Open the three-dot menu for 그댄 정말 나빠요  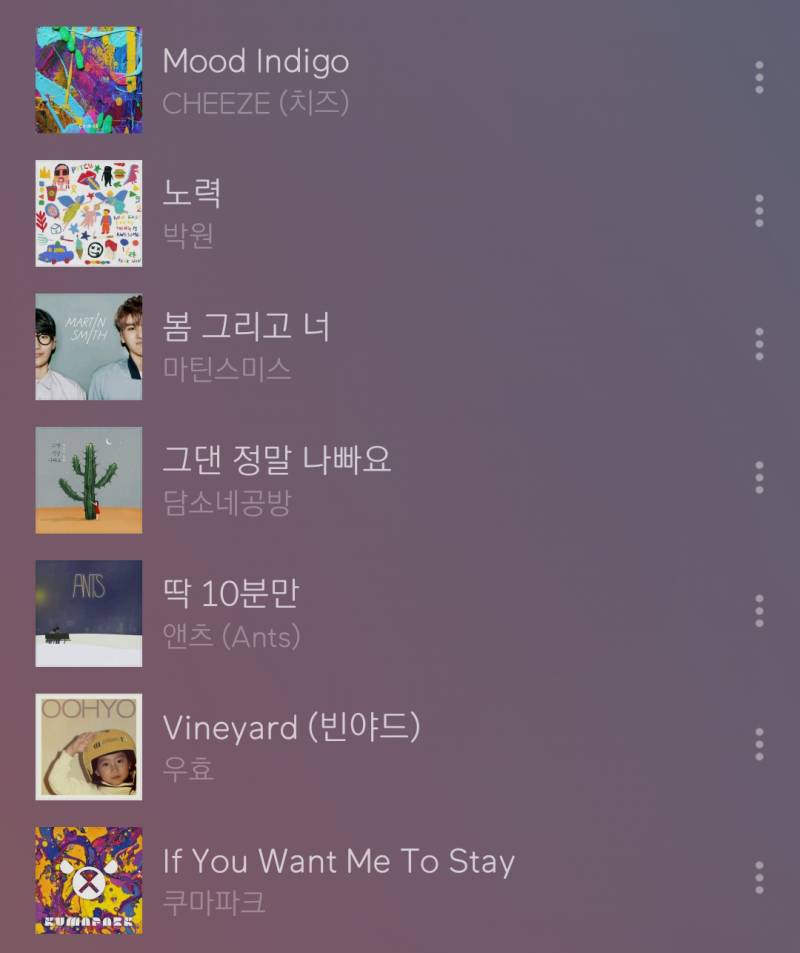760,480
